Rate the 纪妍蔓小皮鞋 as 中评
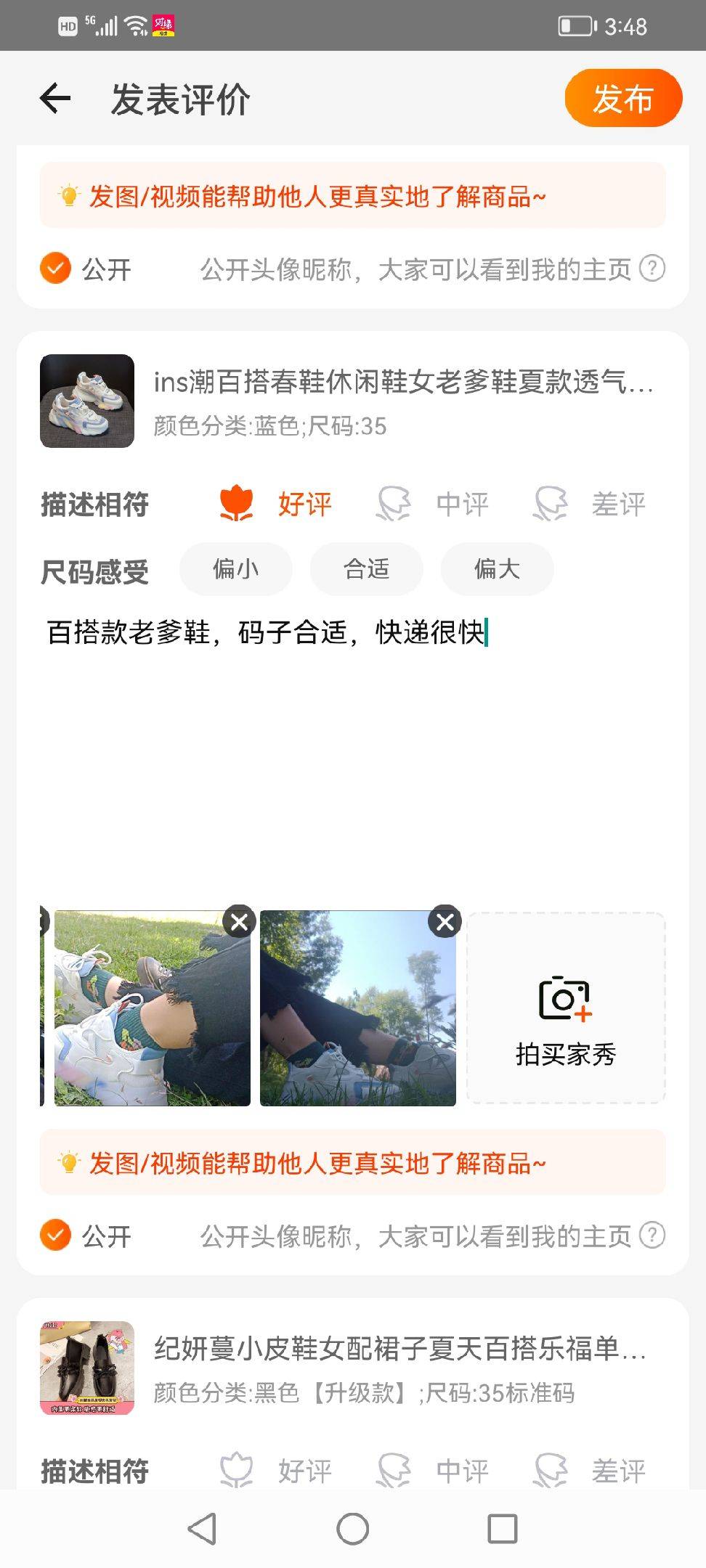 (x=434, y=1471)
